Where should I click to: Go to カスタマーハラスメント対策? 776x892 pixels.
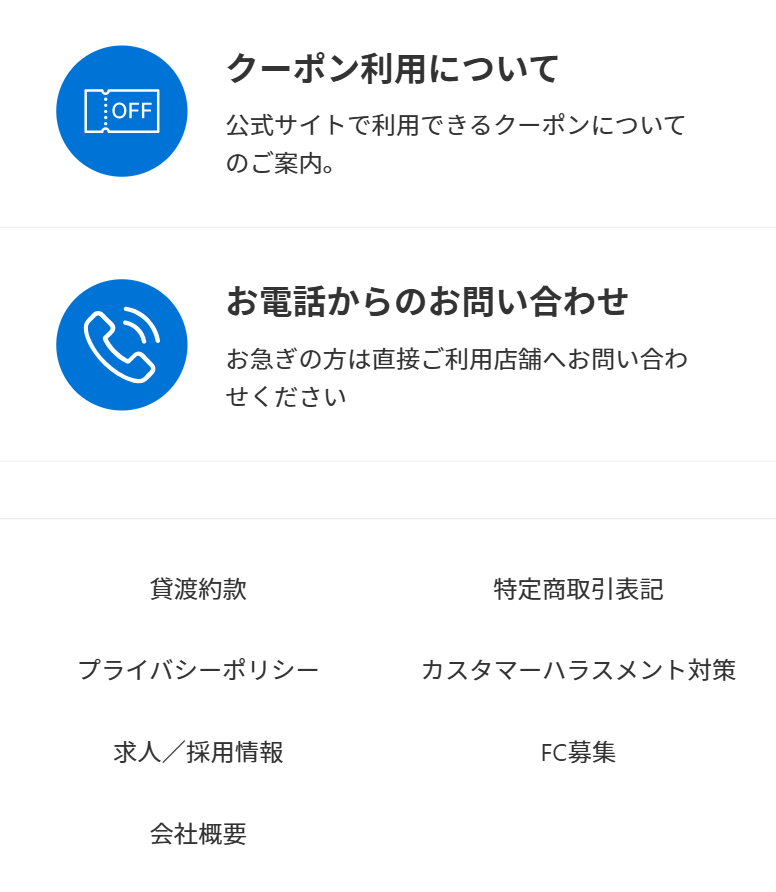coord(578,670)
